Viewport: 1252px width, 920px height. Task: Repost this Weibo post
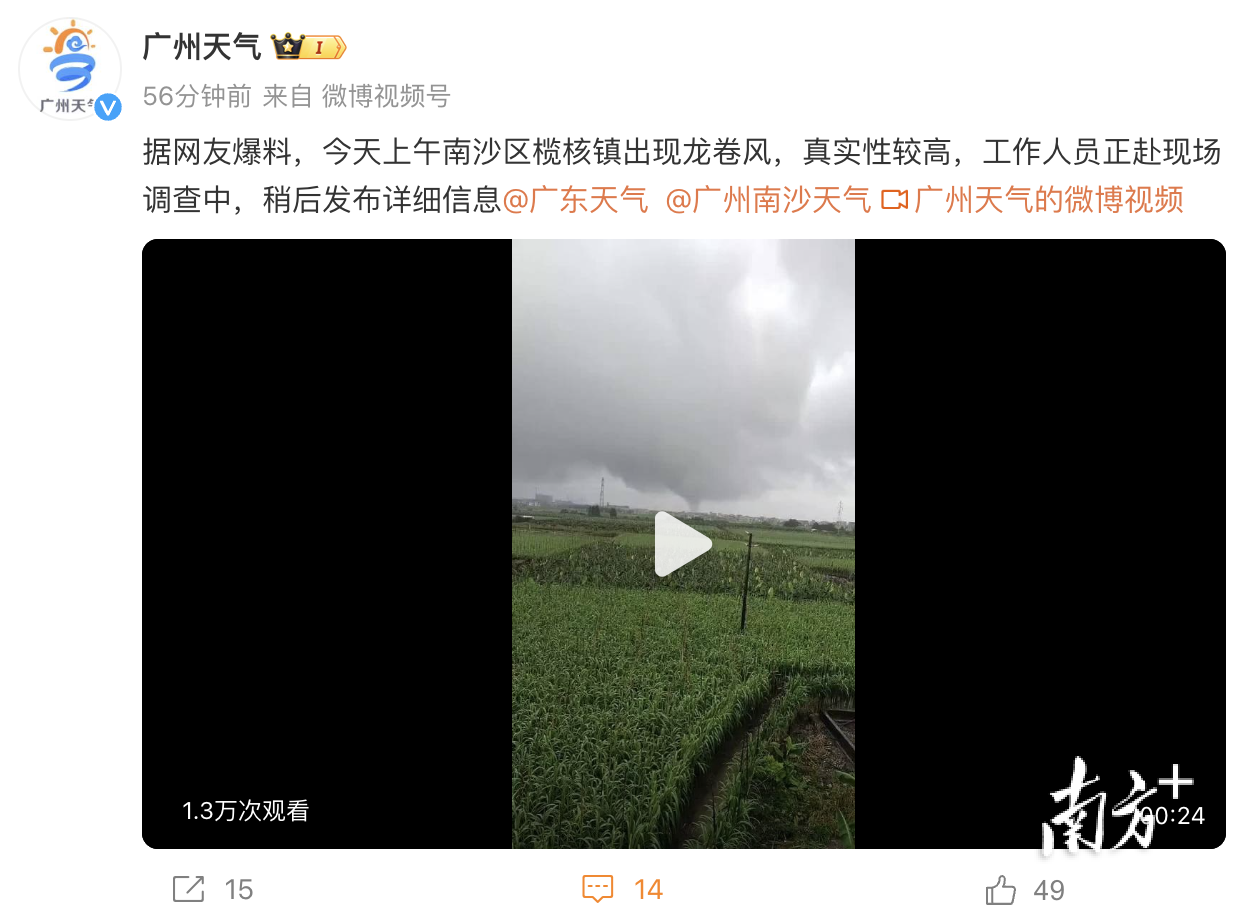(x=212, y=889)
